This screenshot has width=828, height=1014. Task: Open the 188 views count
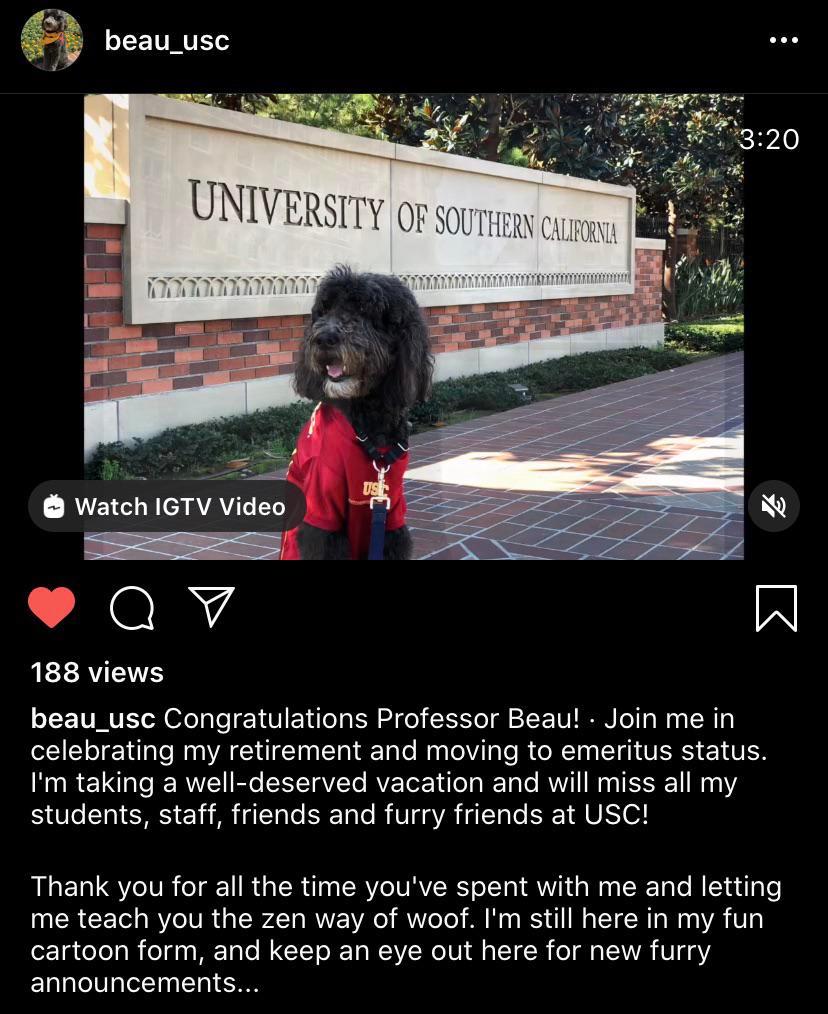pos(96,672)
